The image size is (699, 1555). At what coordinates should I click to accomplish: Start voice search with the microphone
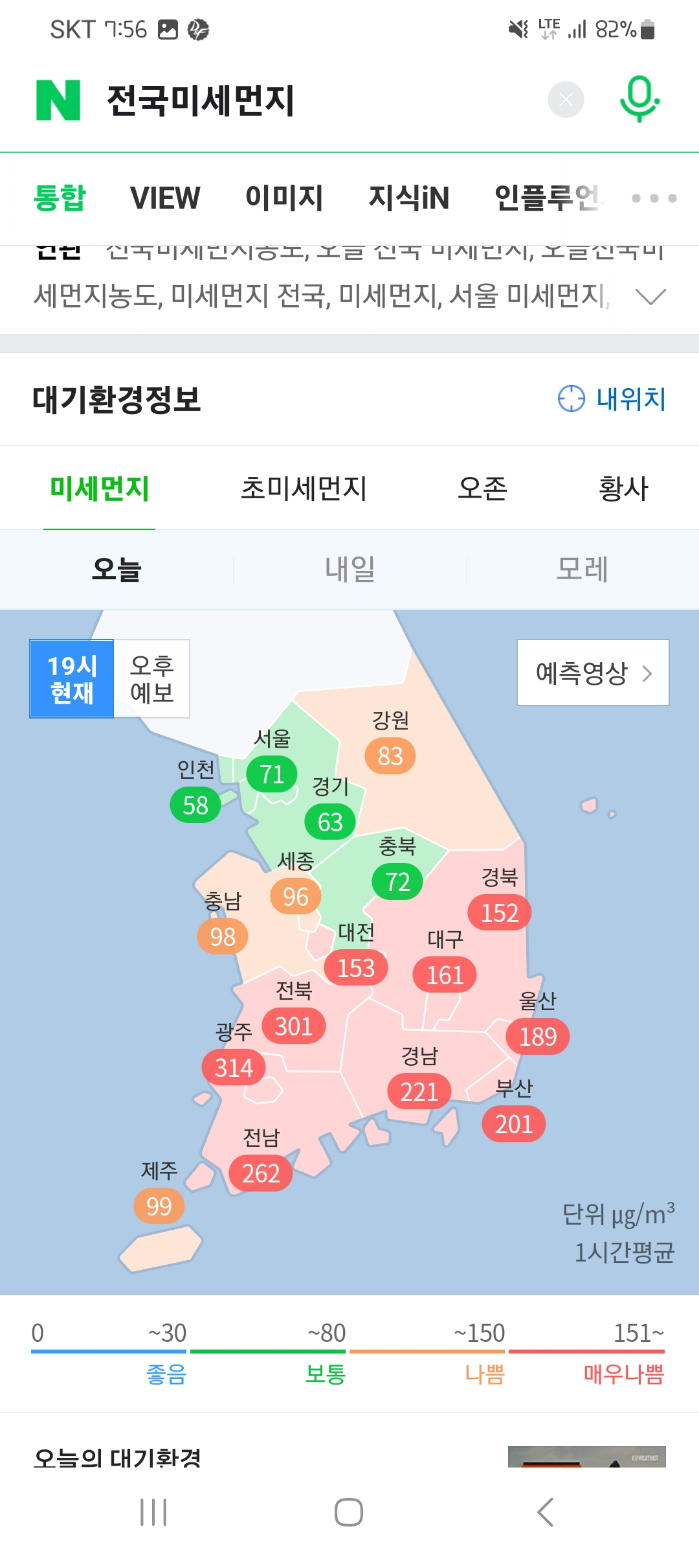point(639,100)
